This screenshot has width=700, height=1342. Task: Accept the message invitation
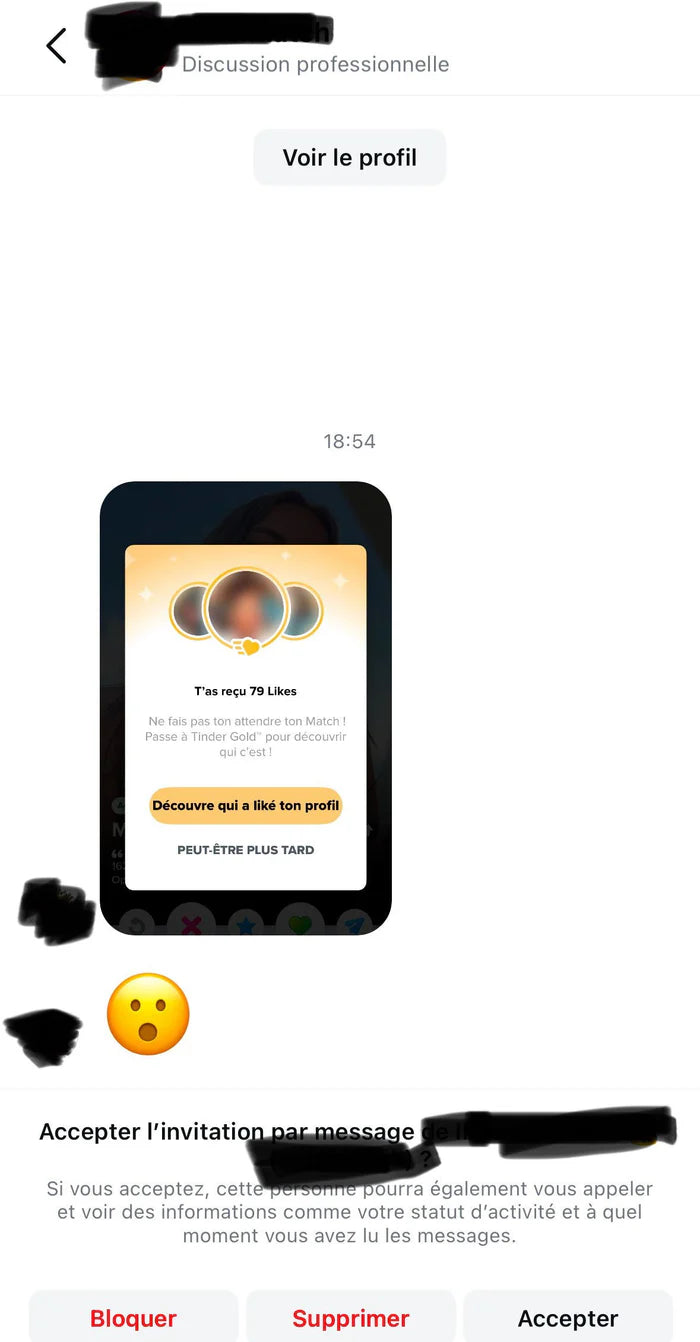[x=567, y=1318]
